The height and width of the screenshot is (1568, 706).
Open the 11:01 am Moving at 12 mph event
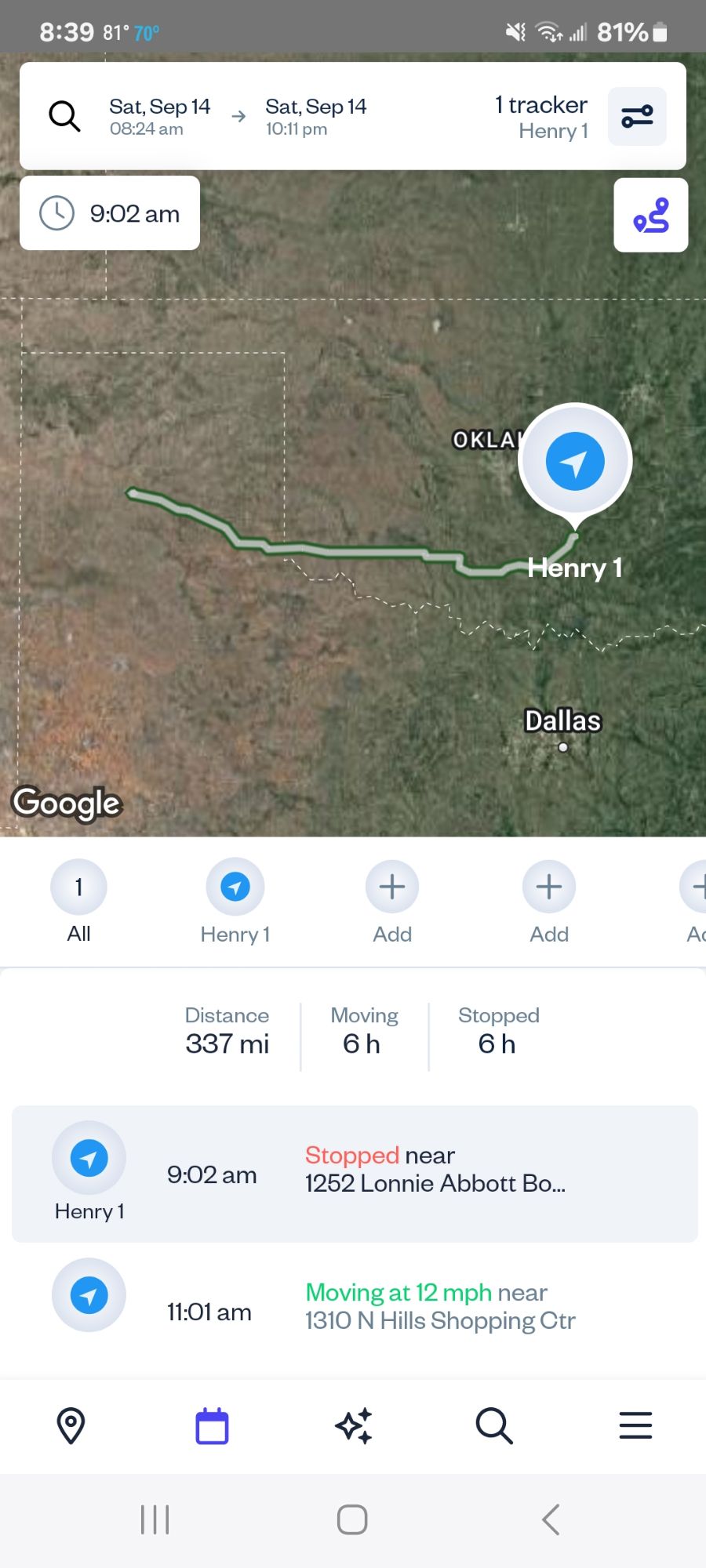pyautogui.click(x=355, y=1307)
